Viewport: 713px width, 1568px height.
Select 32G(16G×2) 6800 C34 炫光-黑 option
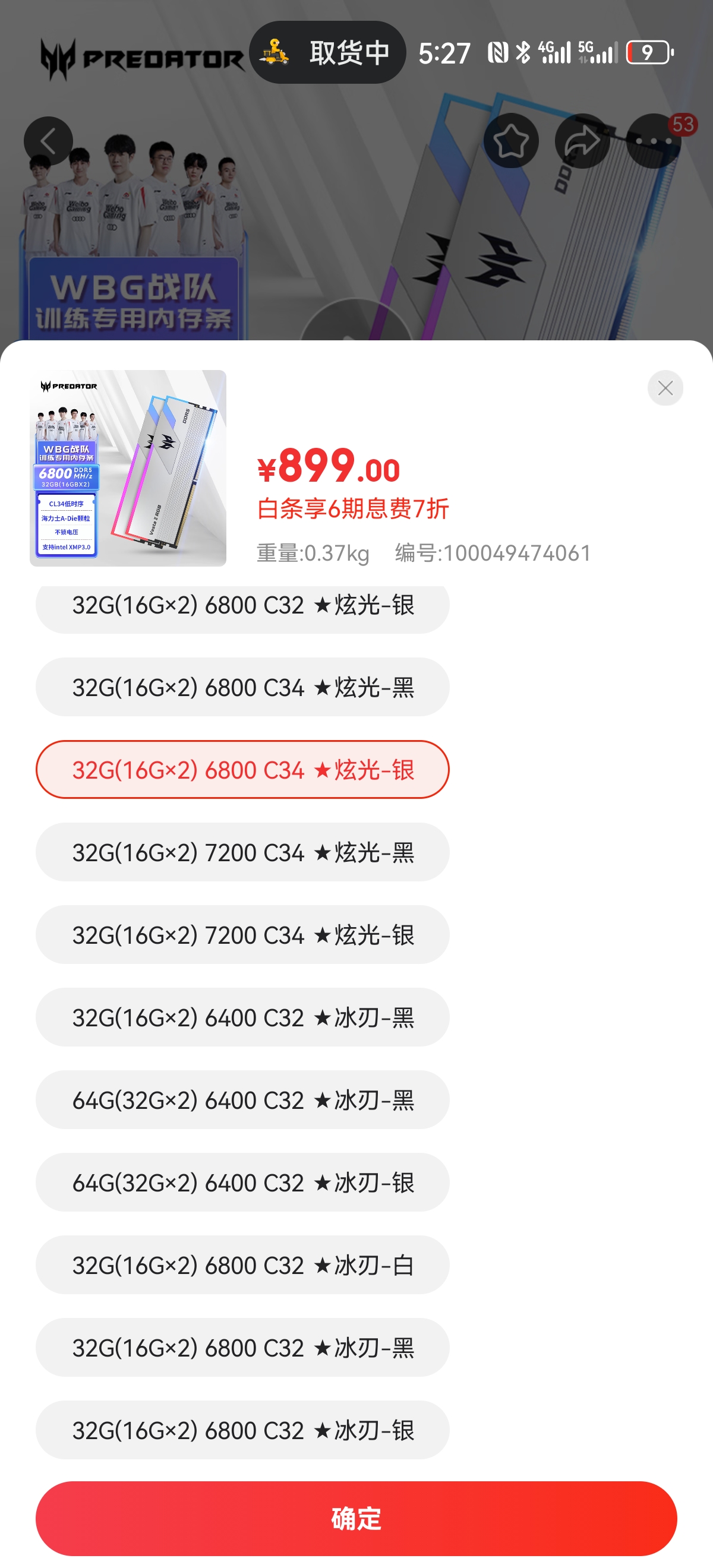[x=242, y=687]
